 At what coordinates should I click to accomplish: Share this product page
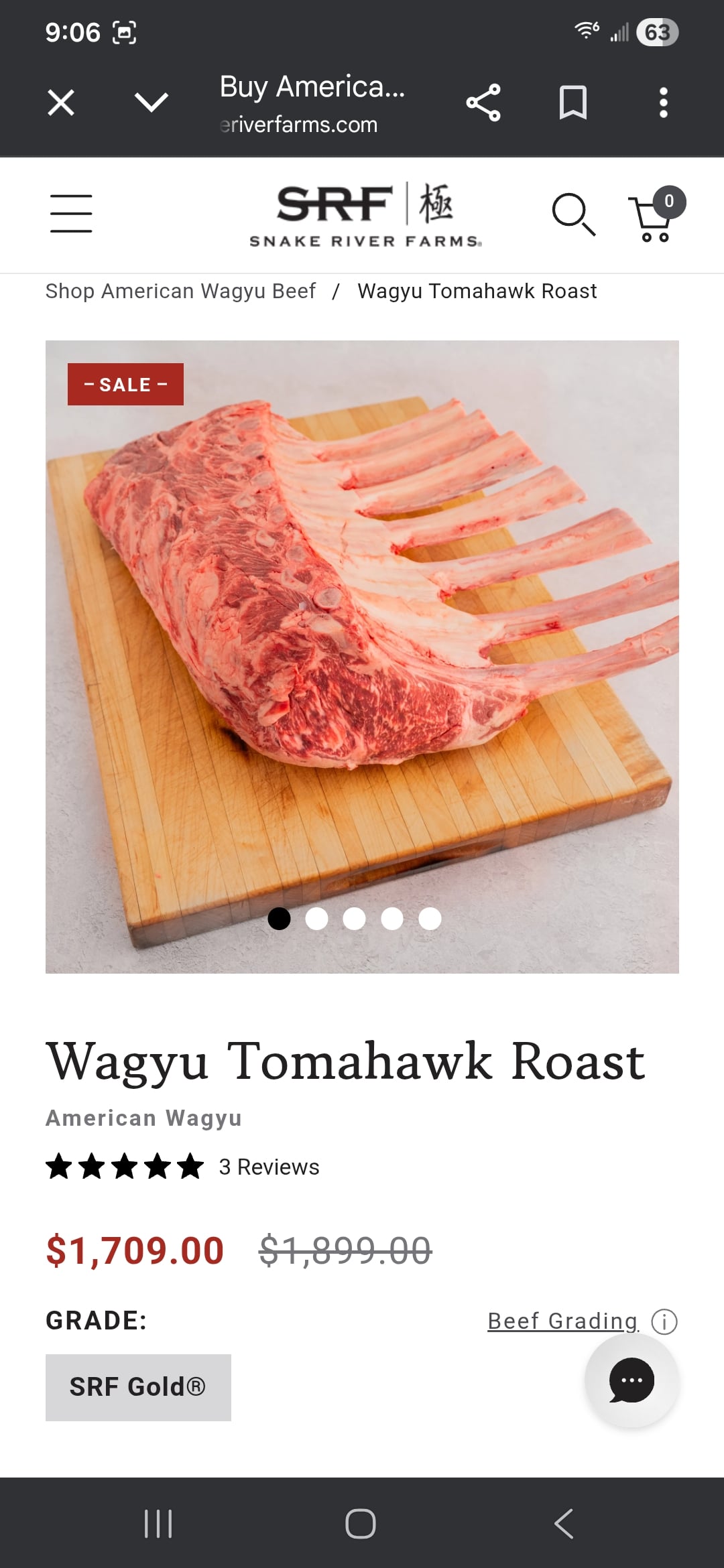pyautogui.click(x=483, y=103)
